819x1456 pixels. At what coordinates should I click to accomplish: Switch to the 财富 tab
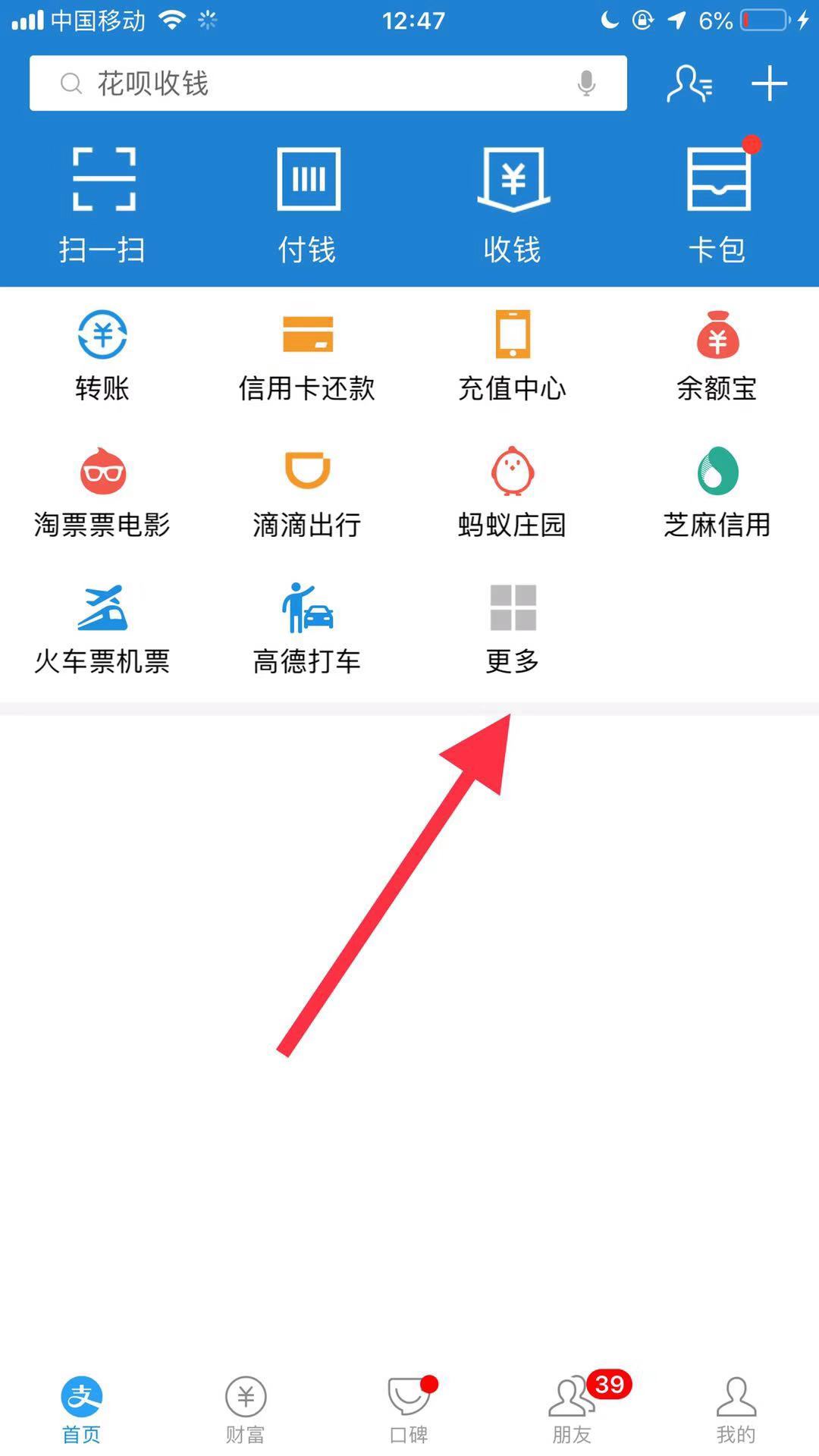coord(245,1409)
